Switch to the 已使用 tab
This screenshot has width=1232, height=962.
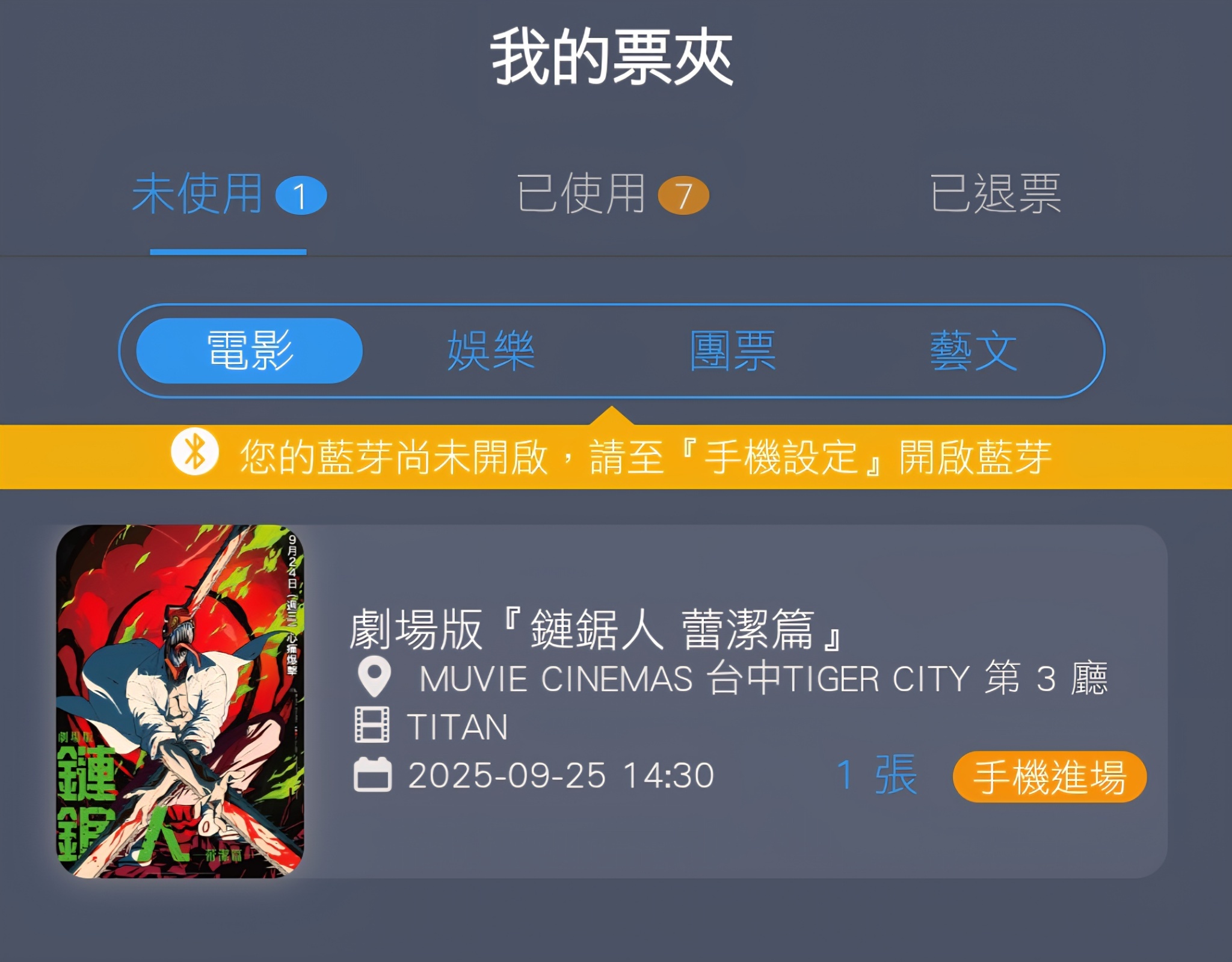coord(612,194)
